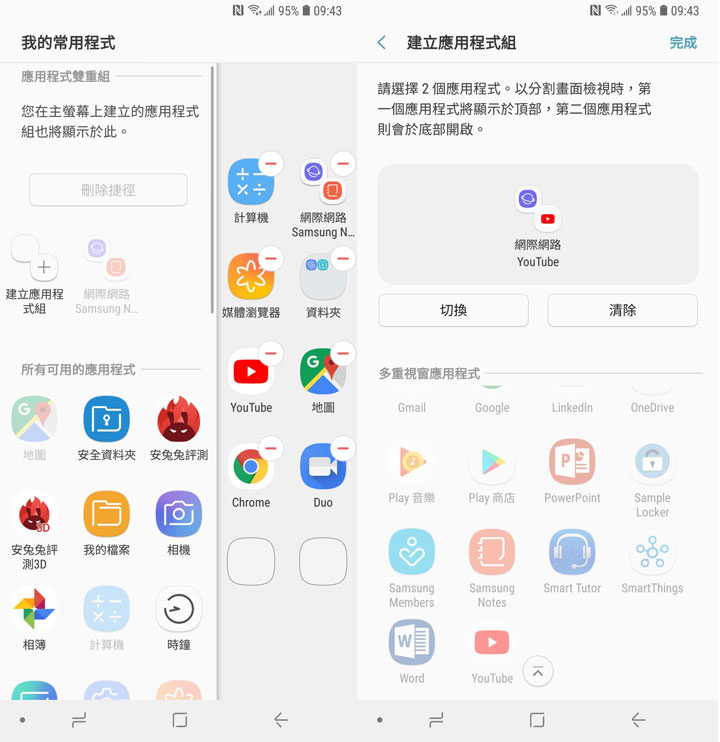This screenshot has width=720, height=742.
Task: Go back from the 建立應用程式組 screen
Action: tap(382, 43)
